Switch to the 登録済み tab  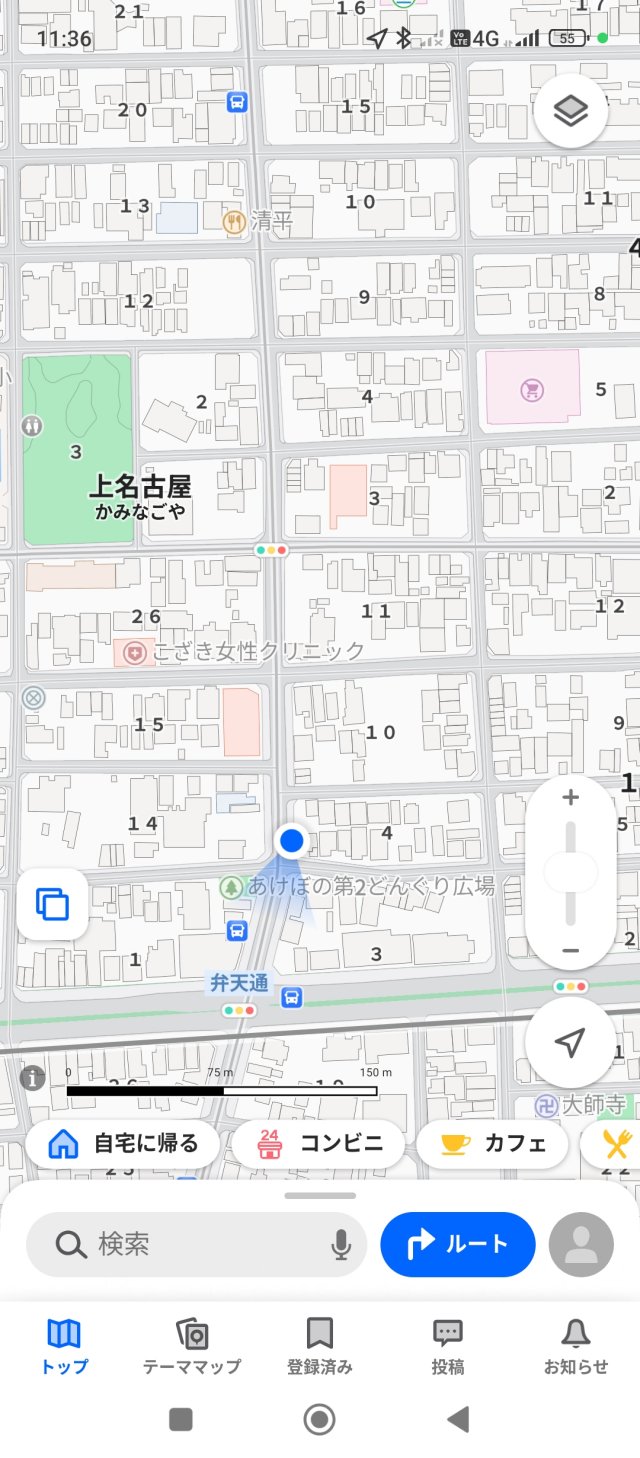[x=319, y=1346]
